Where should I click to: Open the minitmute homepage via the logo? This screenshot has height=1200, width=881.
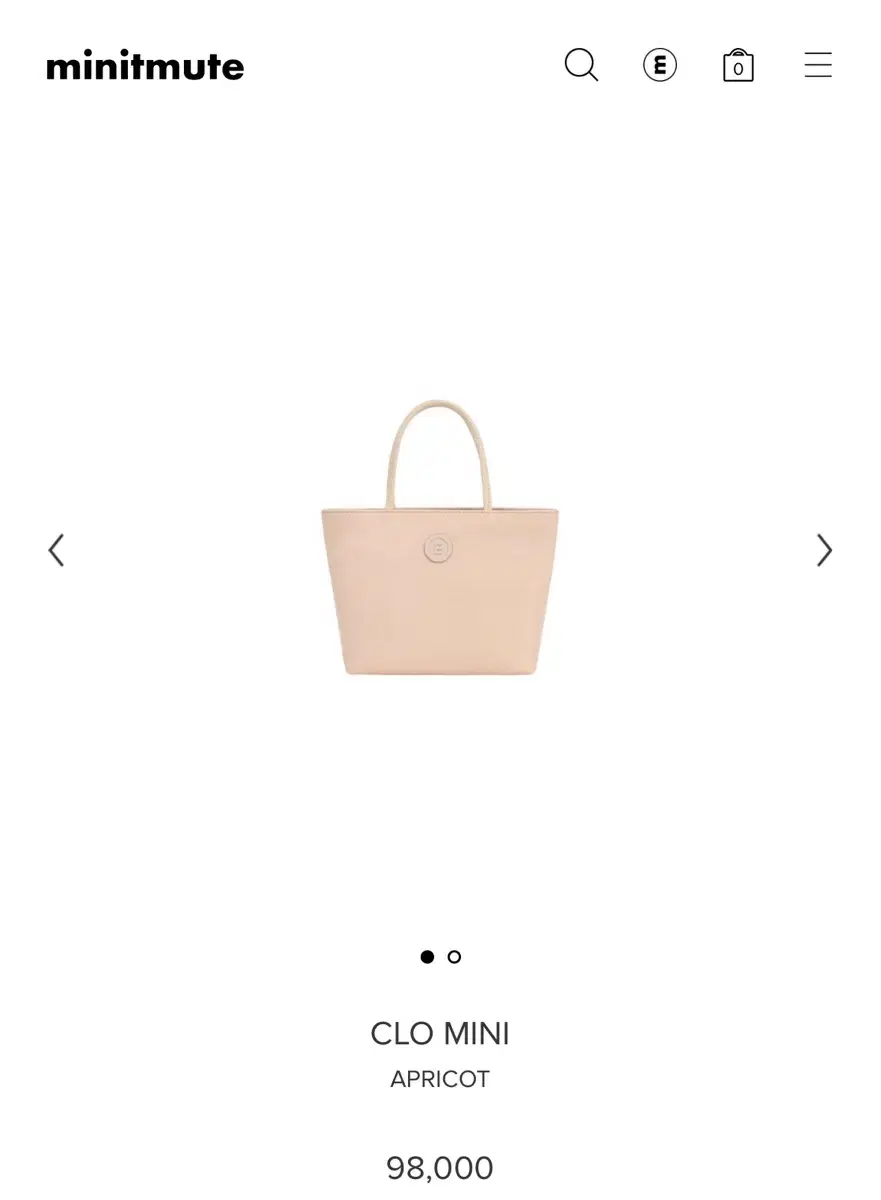pyautogui.click(x=145, y=66)
